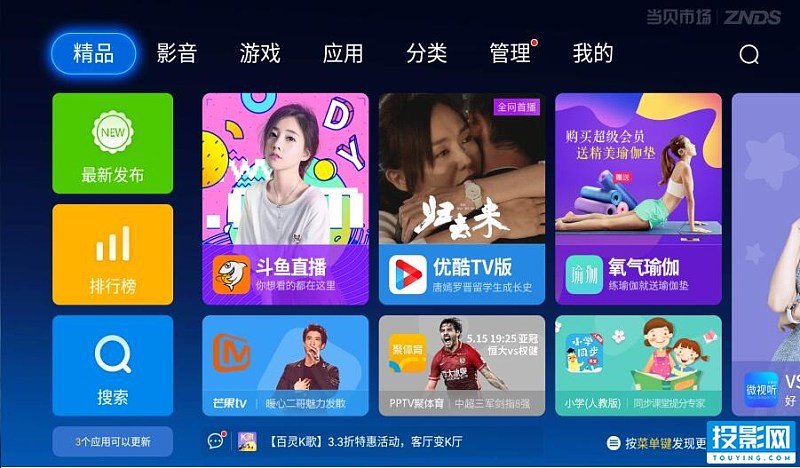
Task: Open the 排行榜 rankings tile
Action: click(x=113, y=254)
